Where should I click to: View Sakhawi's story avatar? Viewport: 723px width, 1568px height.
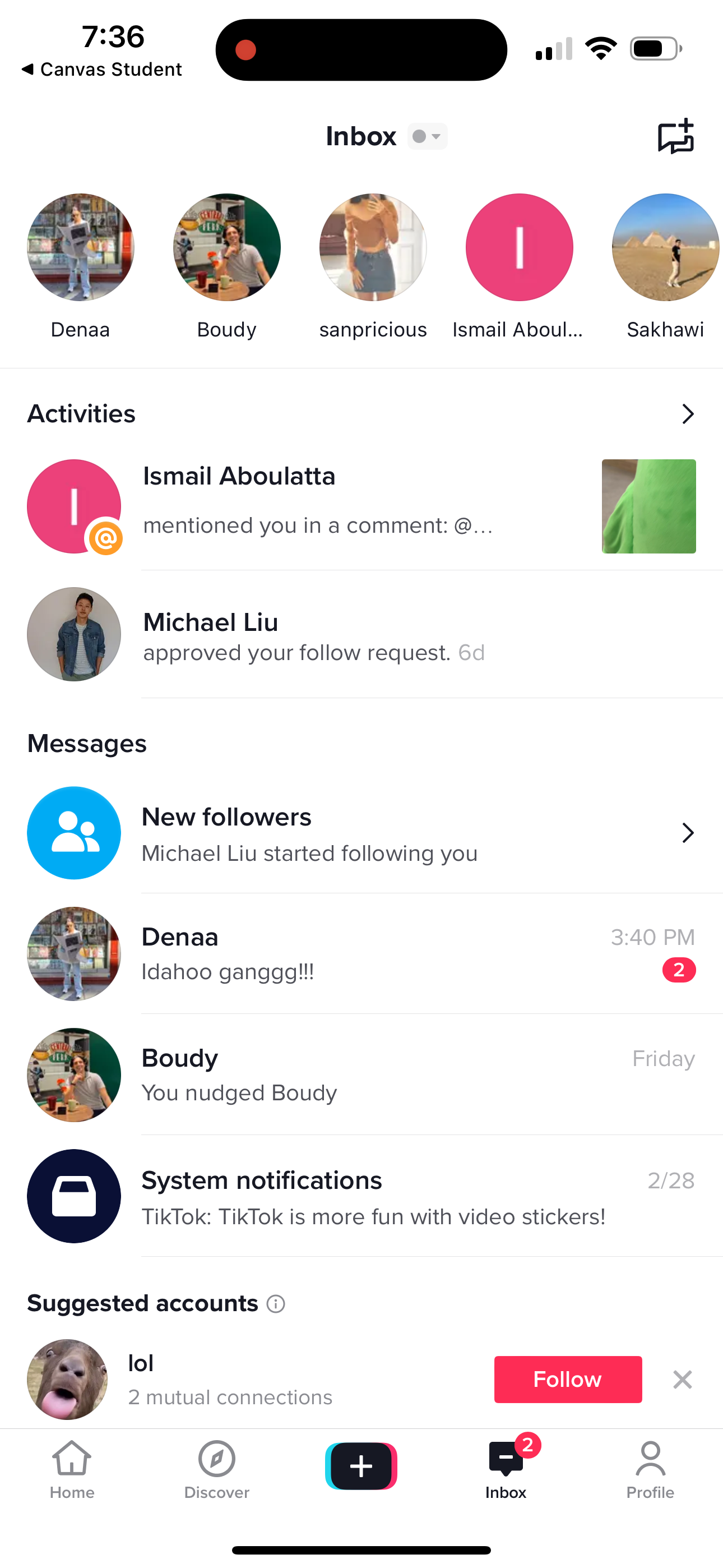coord(665,247)
